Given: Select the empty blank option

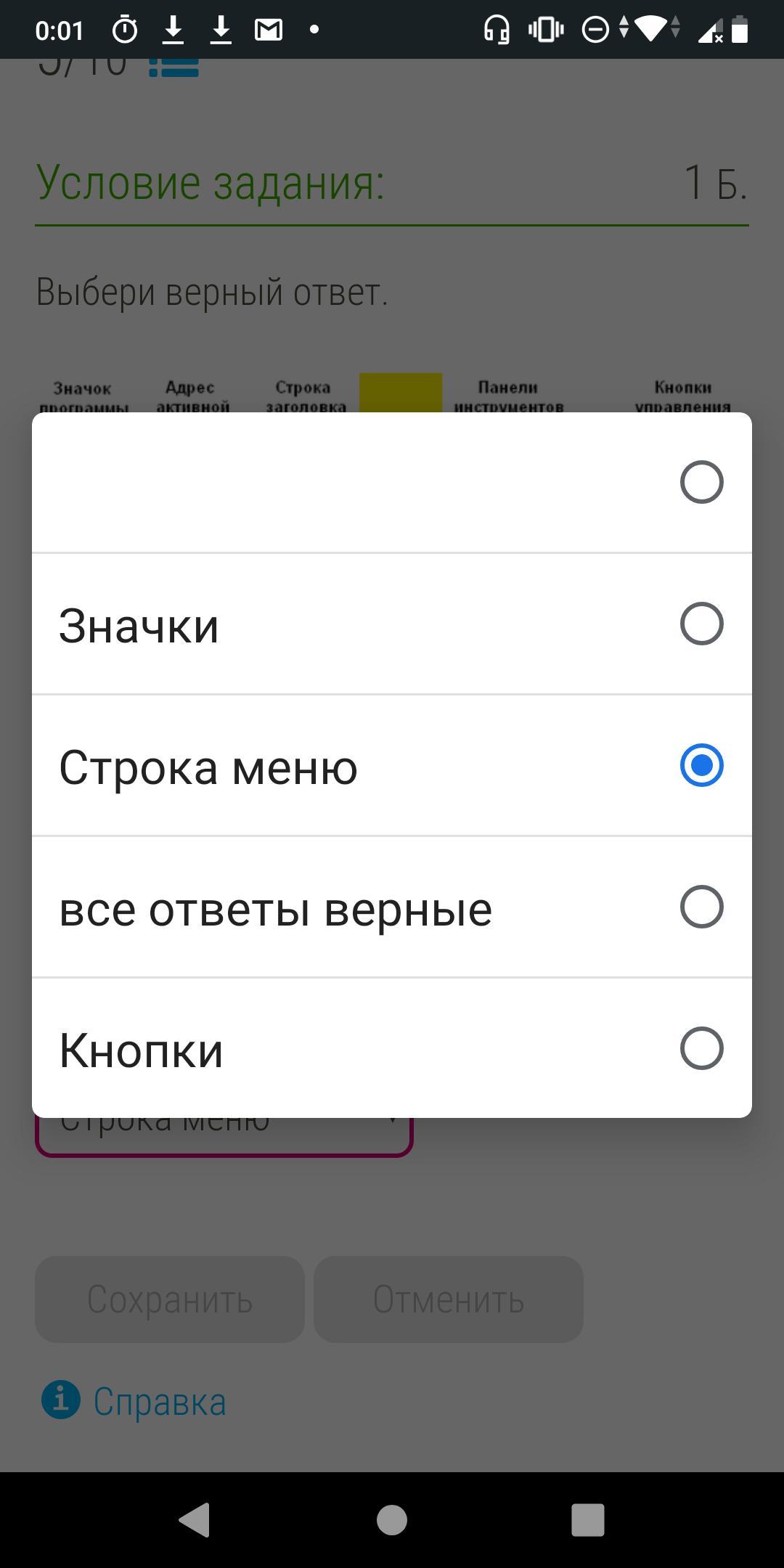Looking at the screenshot, I should [392, 482].
